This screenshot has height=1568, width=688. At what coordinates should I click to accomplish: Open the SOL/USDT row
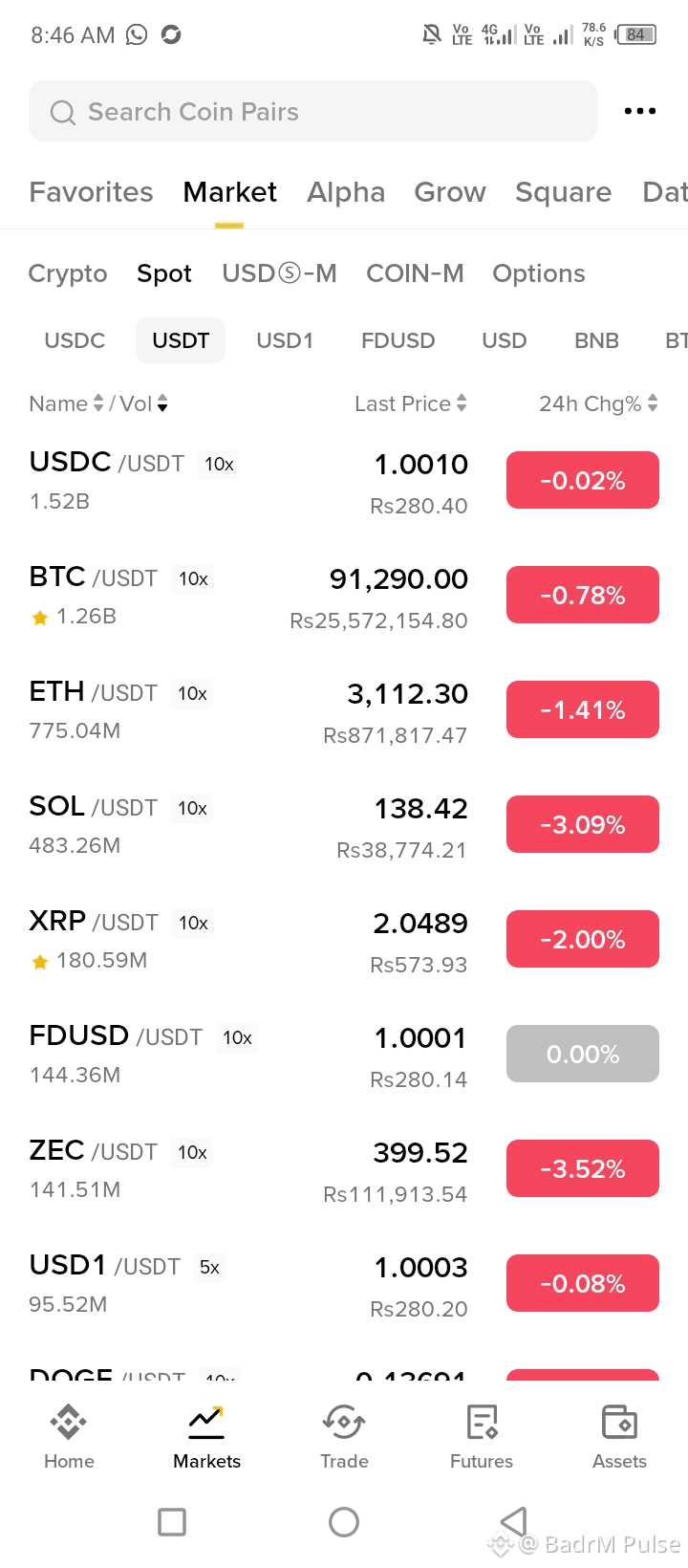[248, 826]
